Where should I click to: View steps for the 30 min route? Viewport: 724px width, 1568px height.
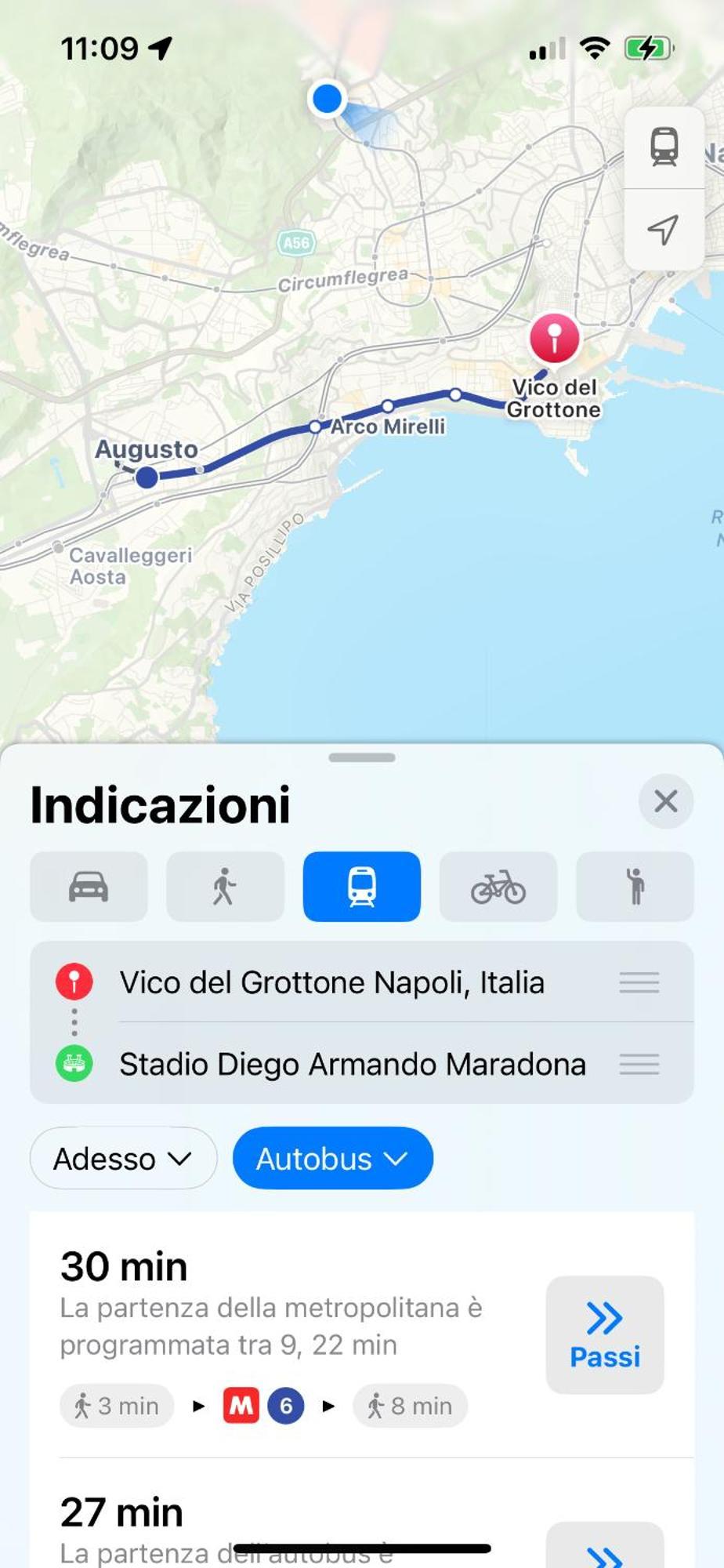point(604,1334)
